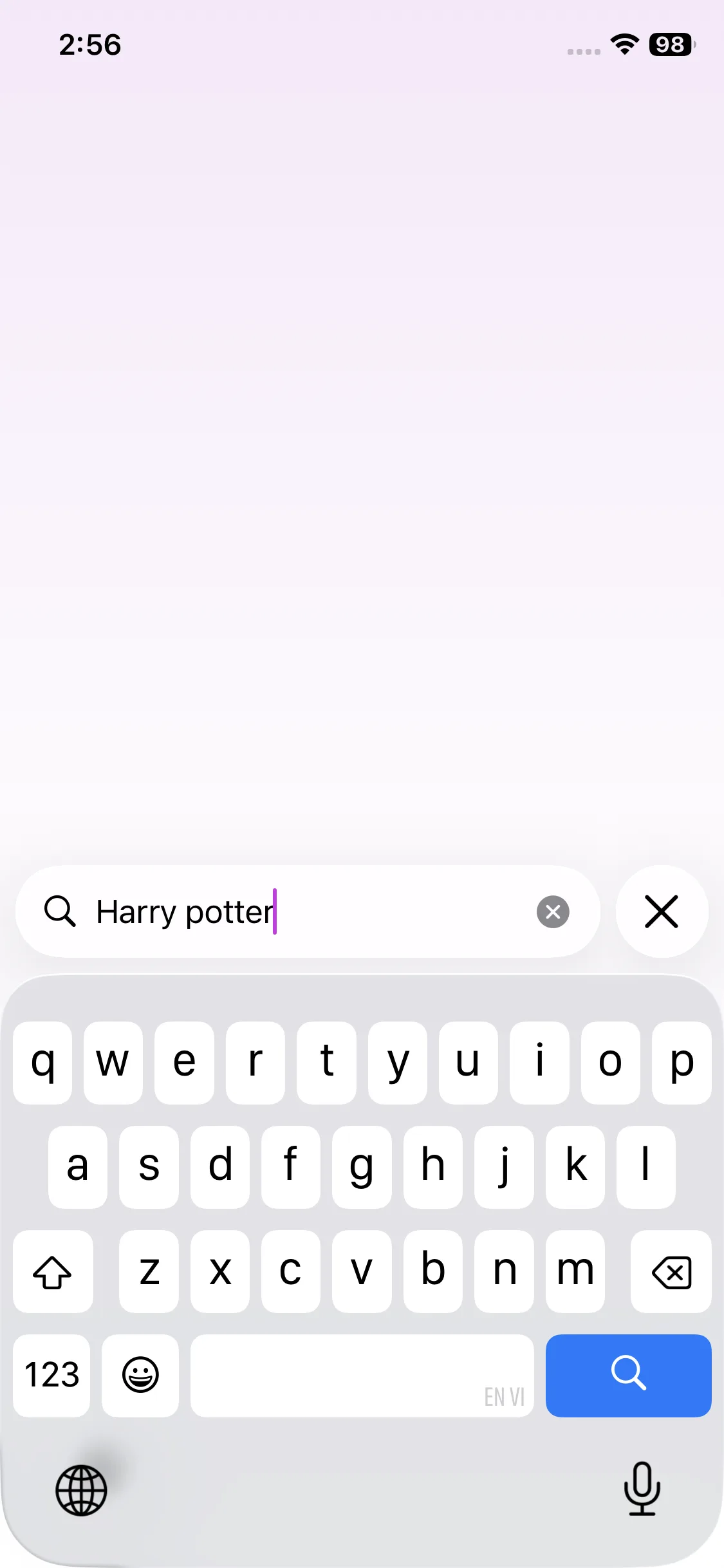Open the emoji keyboard

pyautogui.click(x=140, y=1375)
